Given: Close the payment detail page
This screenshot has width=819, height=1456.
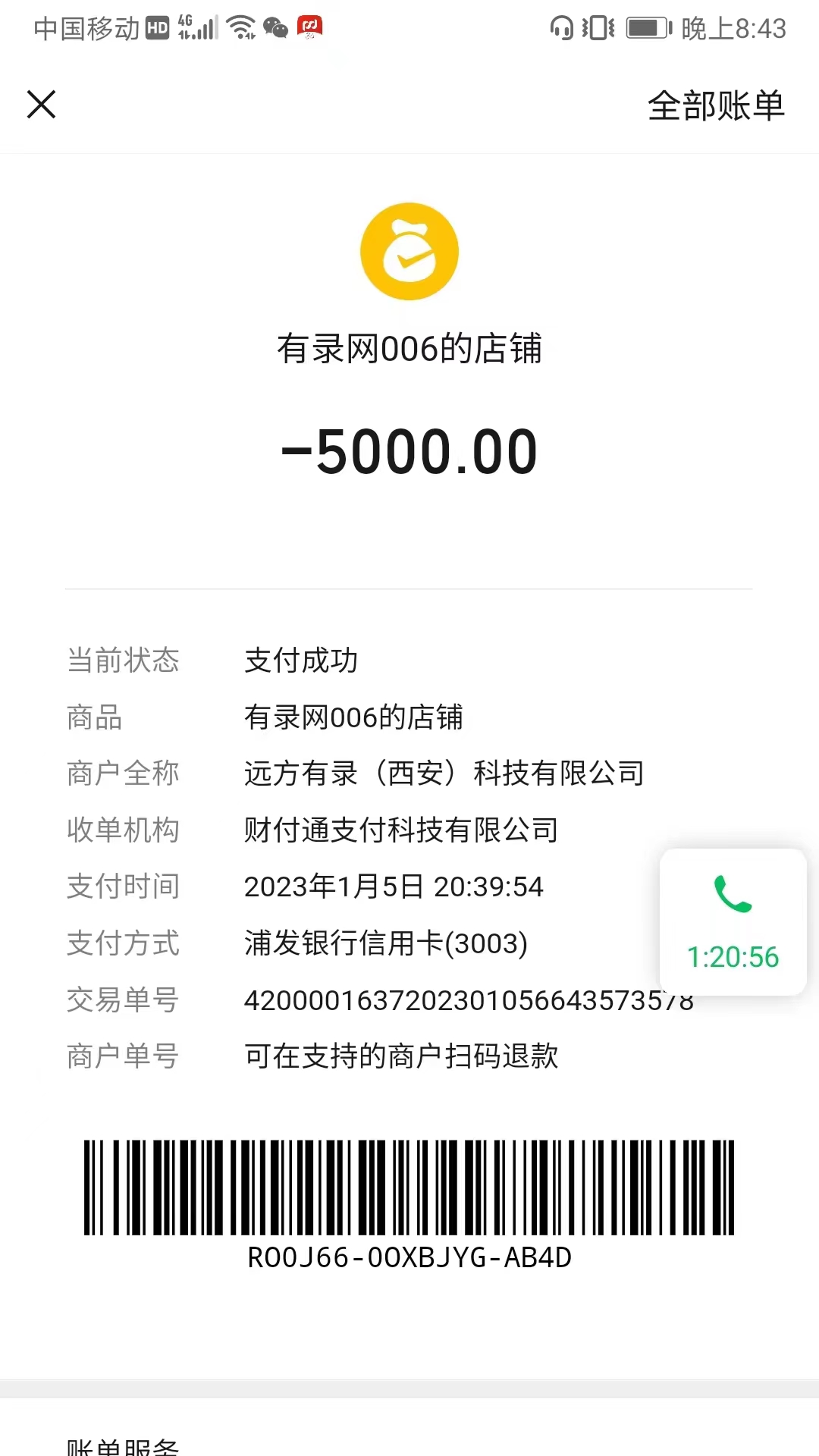Looking at the screenshot, I should [42, 105].
